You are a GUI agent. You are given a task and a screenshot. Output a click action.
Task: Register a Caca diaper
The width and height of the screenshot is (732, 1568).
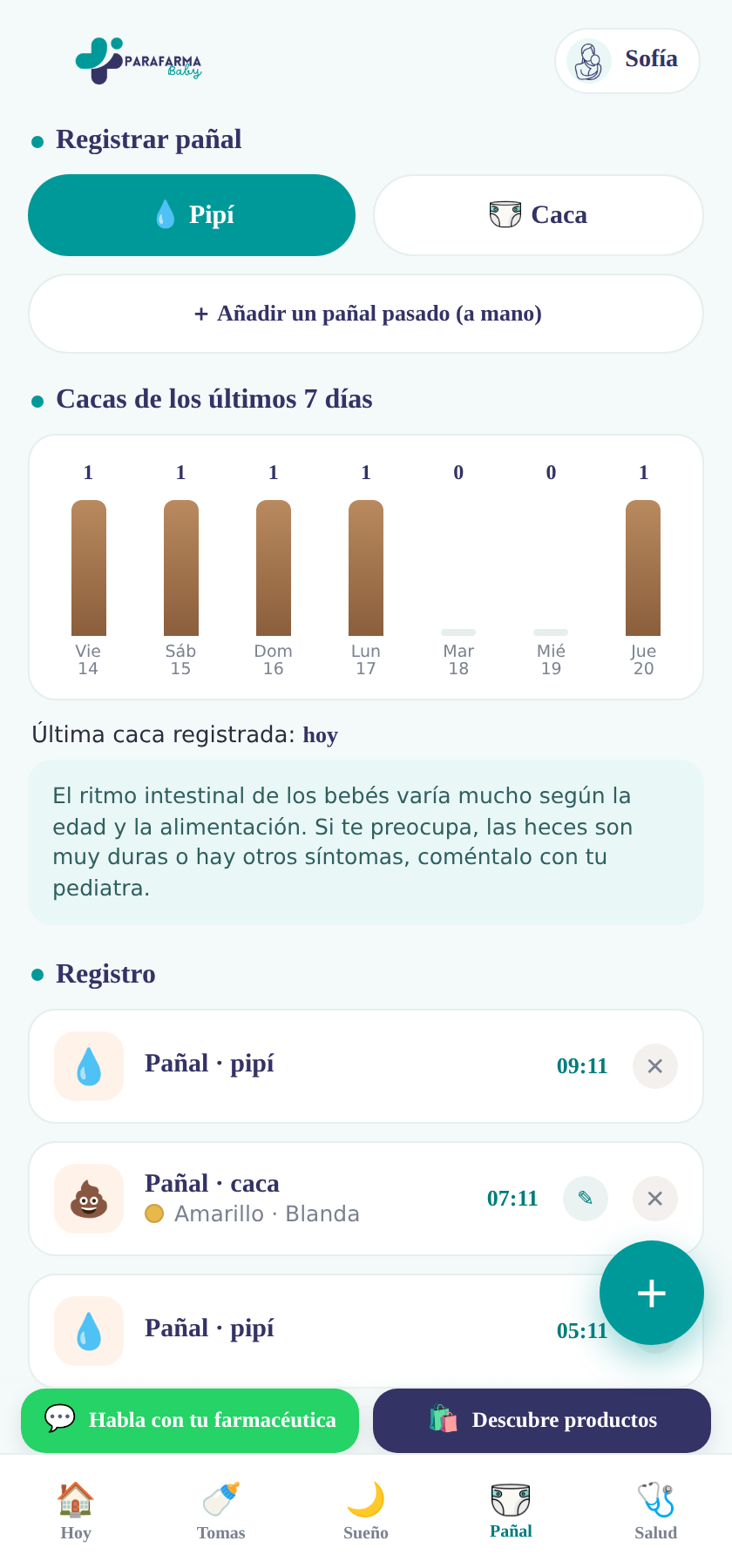coord(539,215)
